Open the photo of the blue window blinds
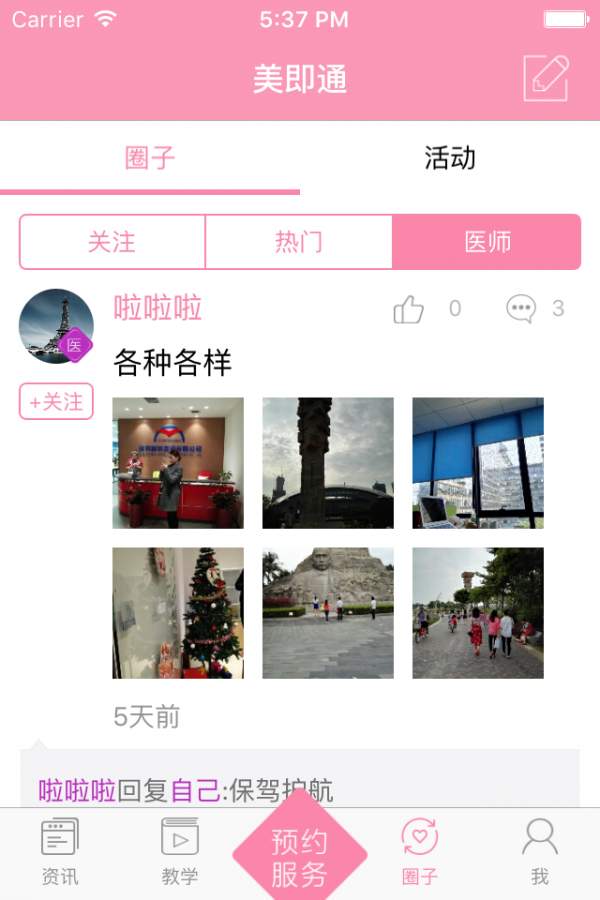600x900 pixels. tap(478, 463)
